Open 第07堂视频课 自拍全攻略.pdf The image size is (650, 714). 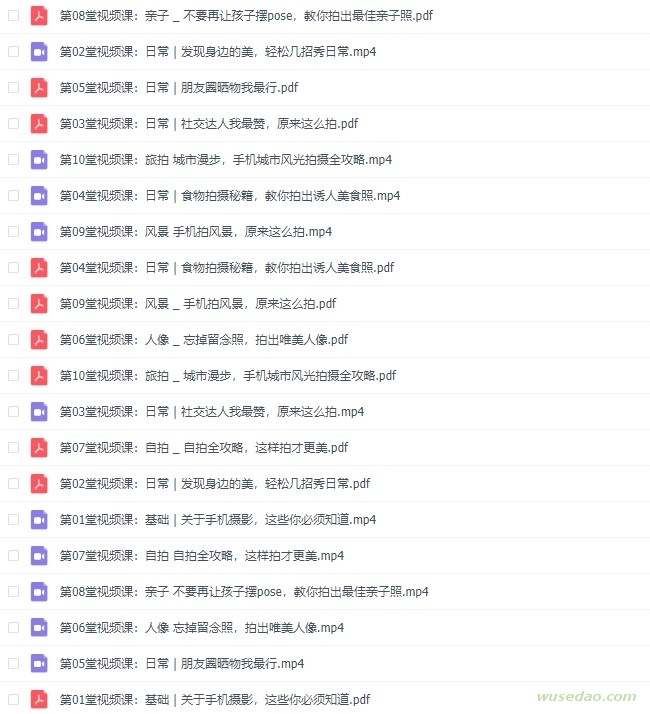(x=203, y=447)
